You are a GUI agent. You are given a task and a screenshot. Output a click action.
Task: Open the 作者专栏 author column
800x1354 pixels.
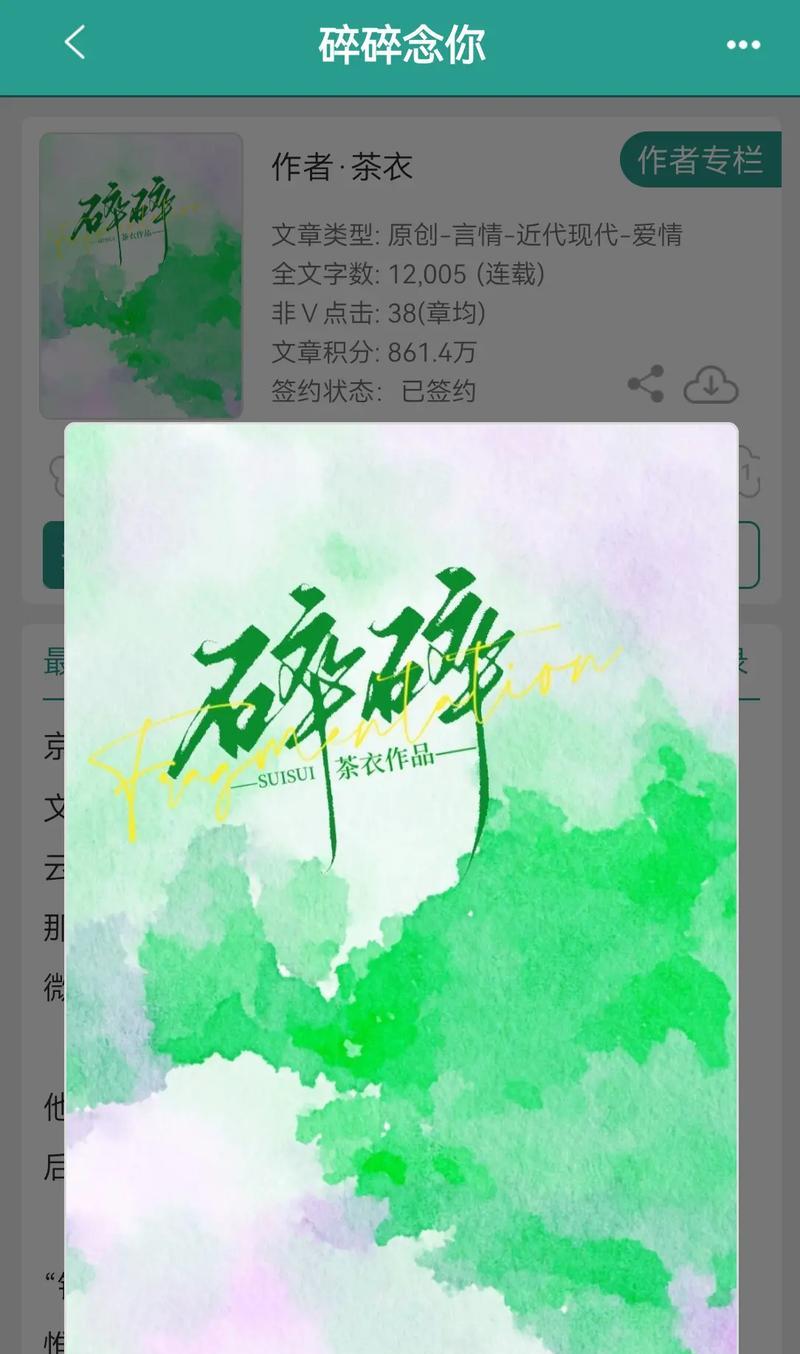[x=701, y=160]
